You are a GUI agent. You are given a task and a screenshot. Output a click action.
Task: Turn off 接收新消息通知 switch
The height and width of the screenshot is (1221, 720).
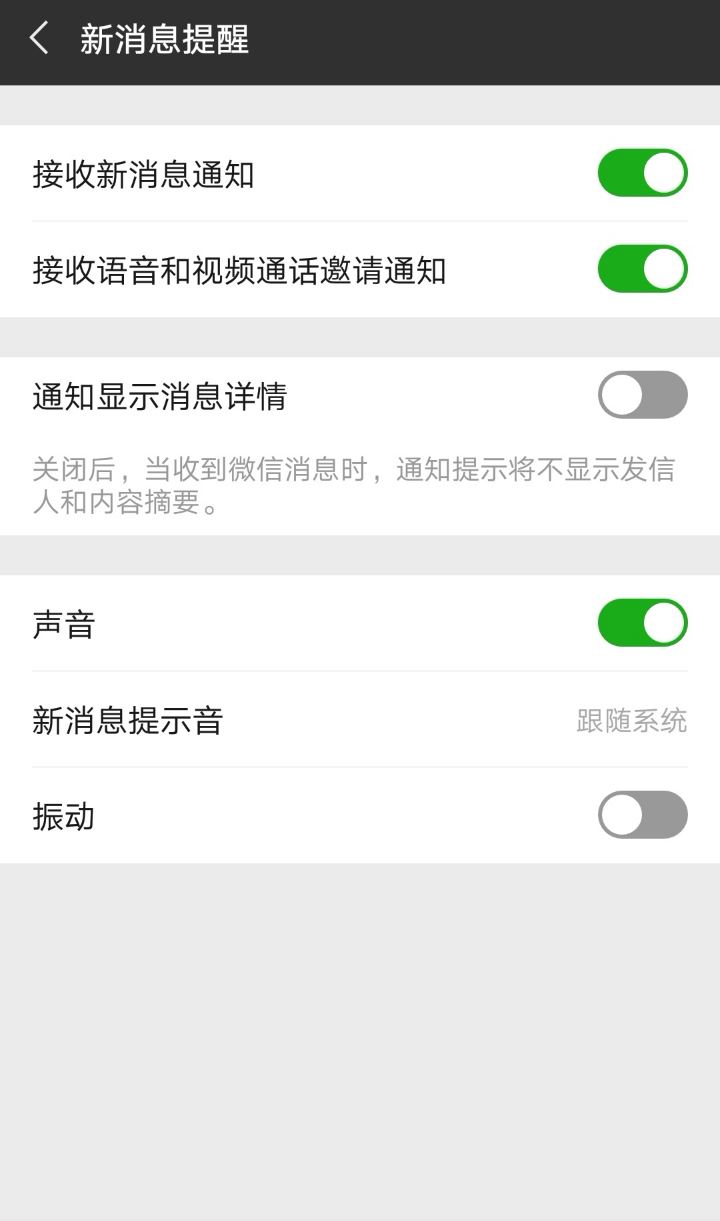click(x=642, y=173)
